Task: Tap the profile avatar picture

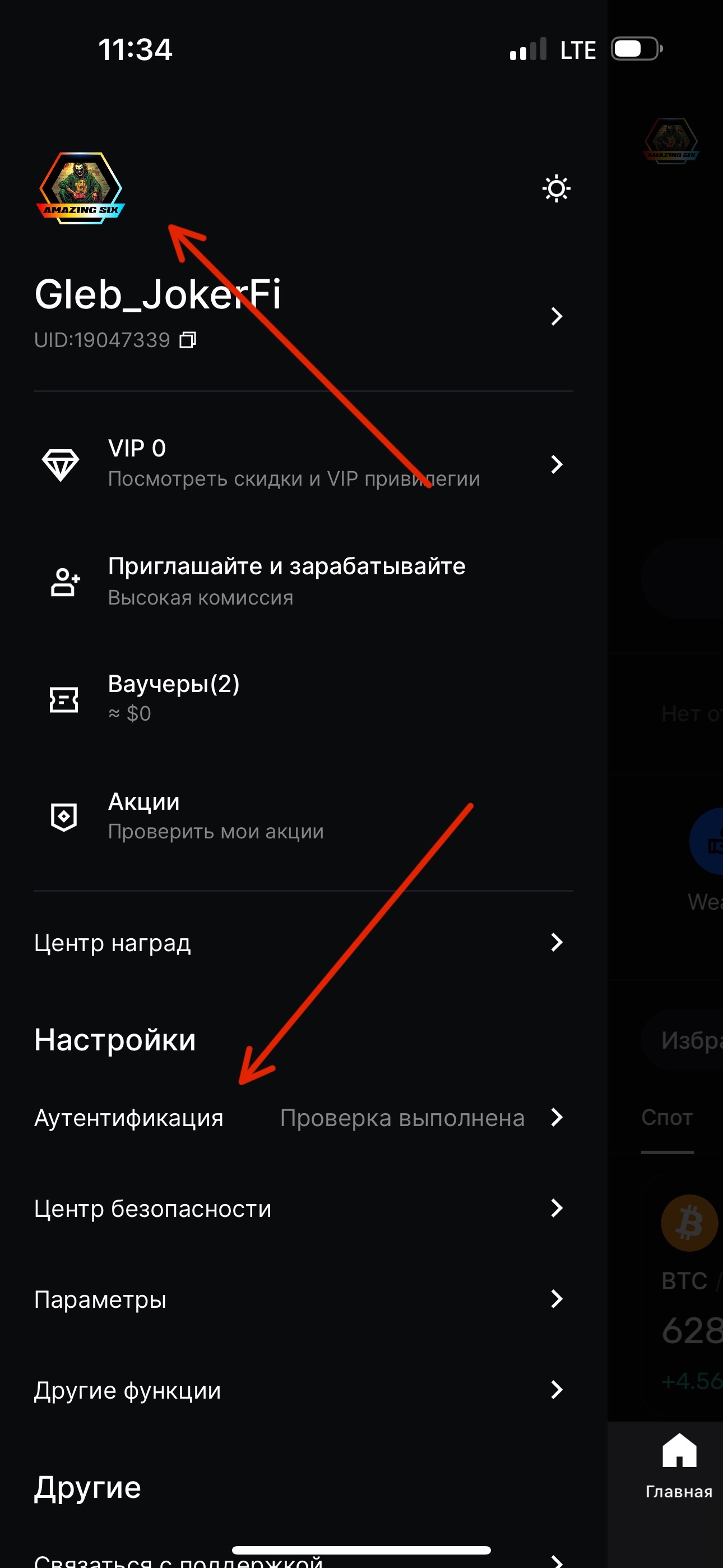Action: coord(81,188)
